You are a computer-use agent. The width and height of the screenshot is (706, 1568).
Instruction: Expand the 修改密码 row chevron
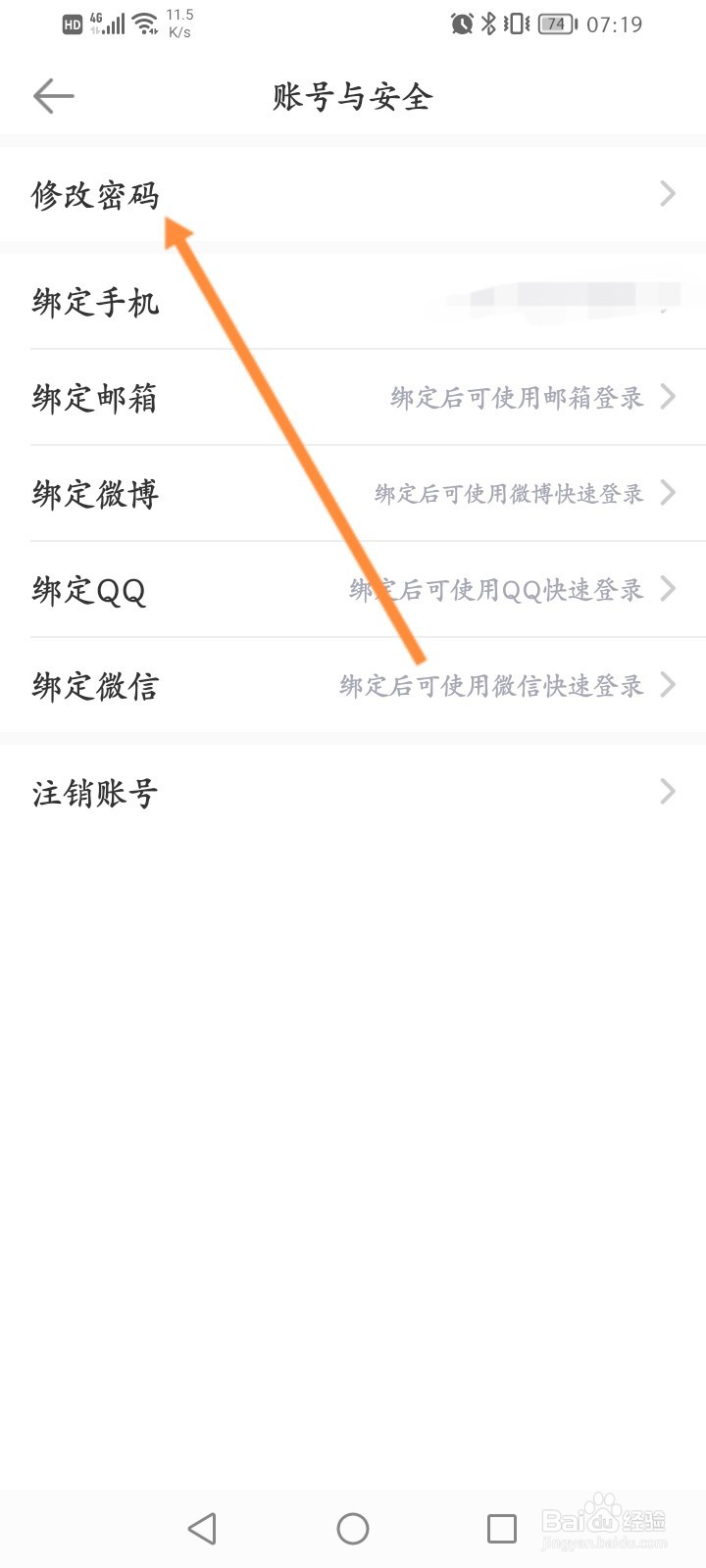click(x=670, y=194)
